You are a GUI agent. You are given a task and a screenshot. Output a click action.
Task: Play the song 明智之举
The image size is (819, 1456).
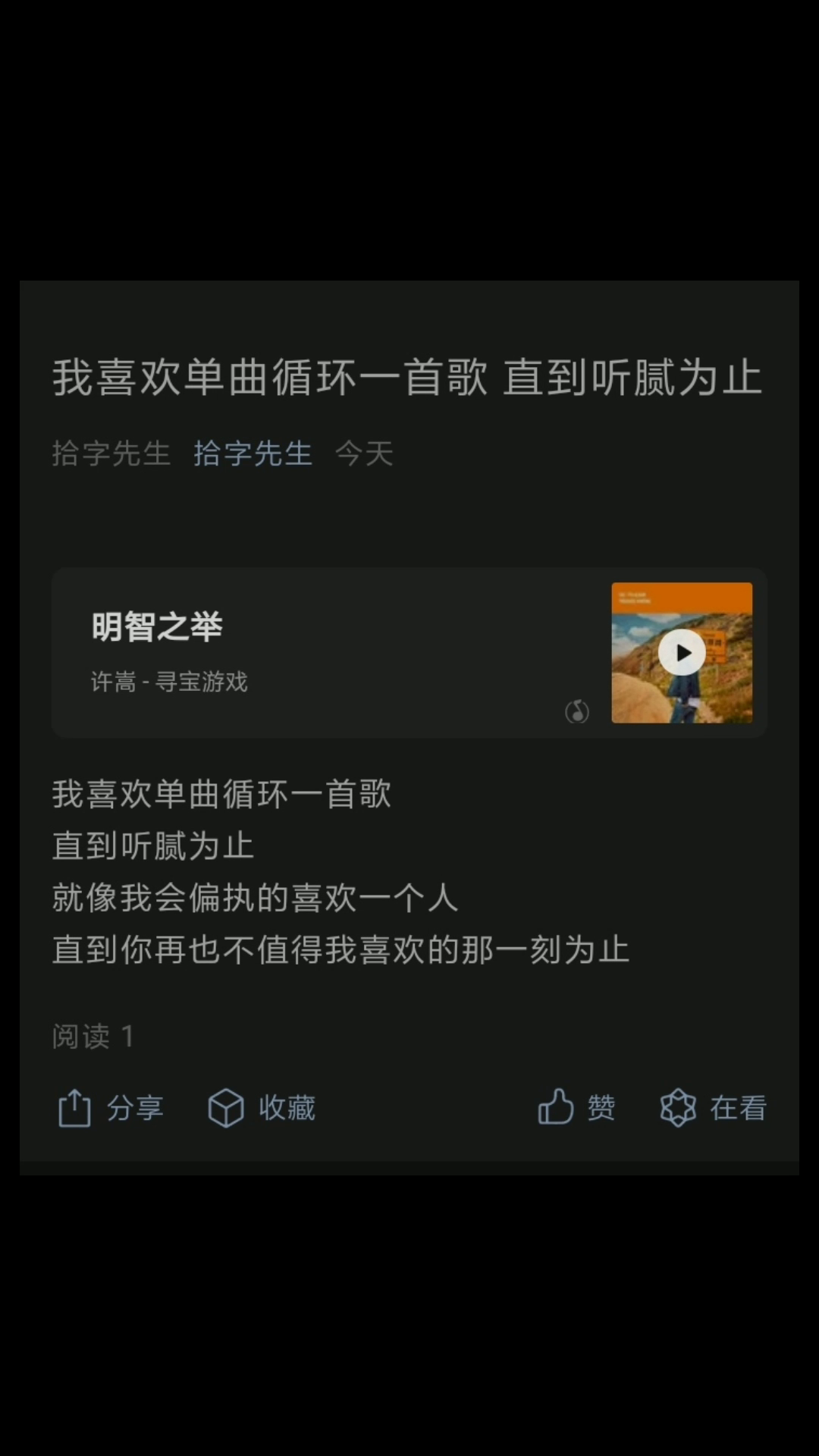coord(682,652)
